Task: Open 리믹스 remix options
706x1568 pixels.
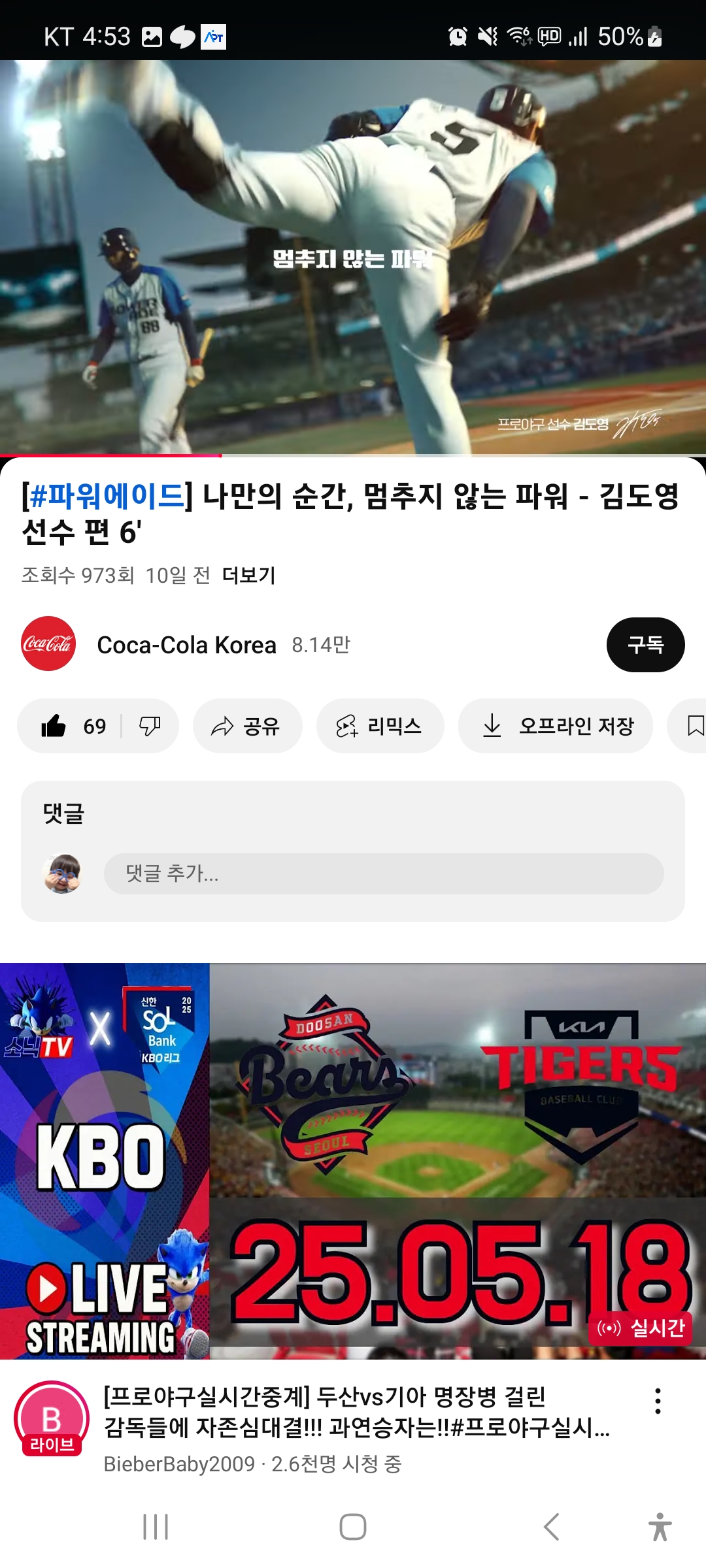Action: (x=380, y=726)
